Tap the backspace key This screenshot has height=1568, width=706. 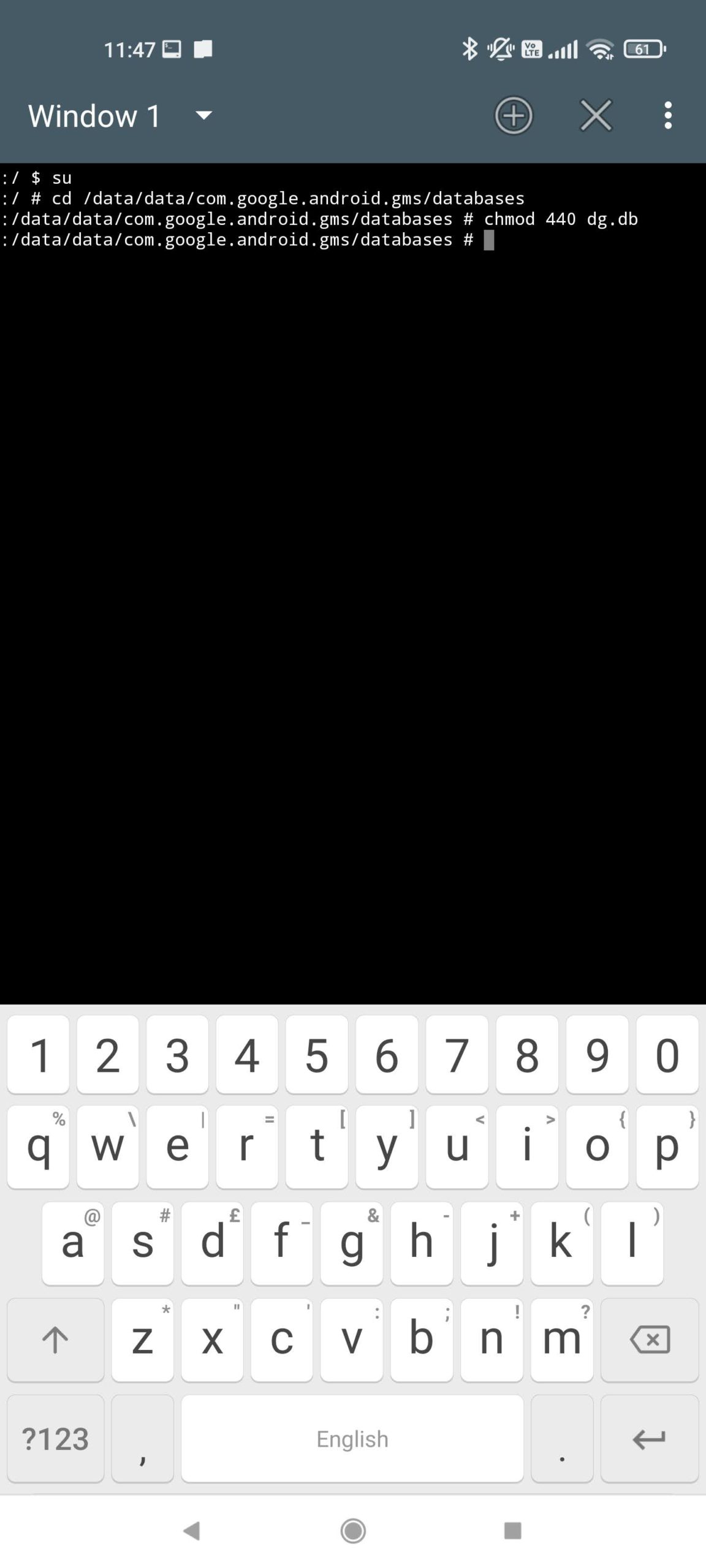[650, 1340]
